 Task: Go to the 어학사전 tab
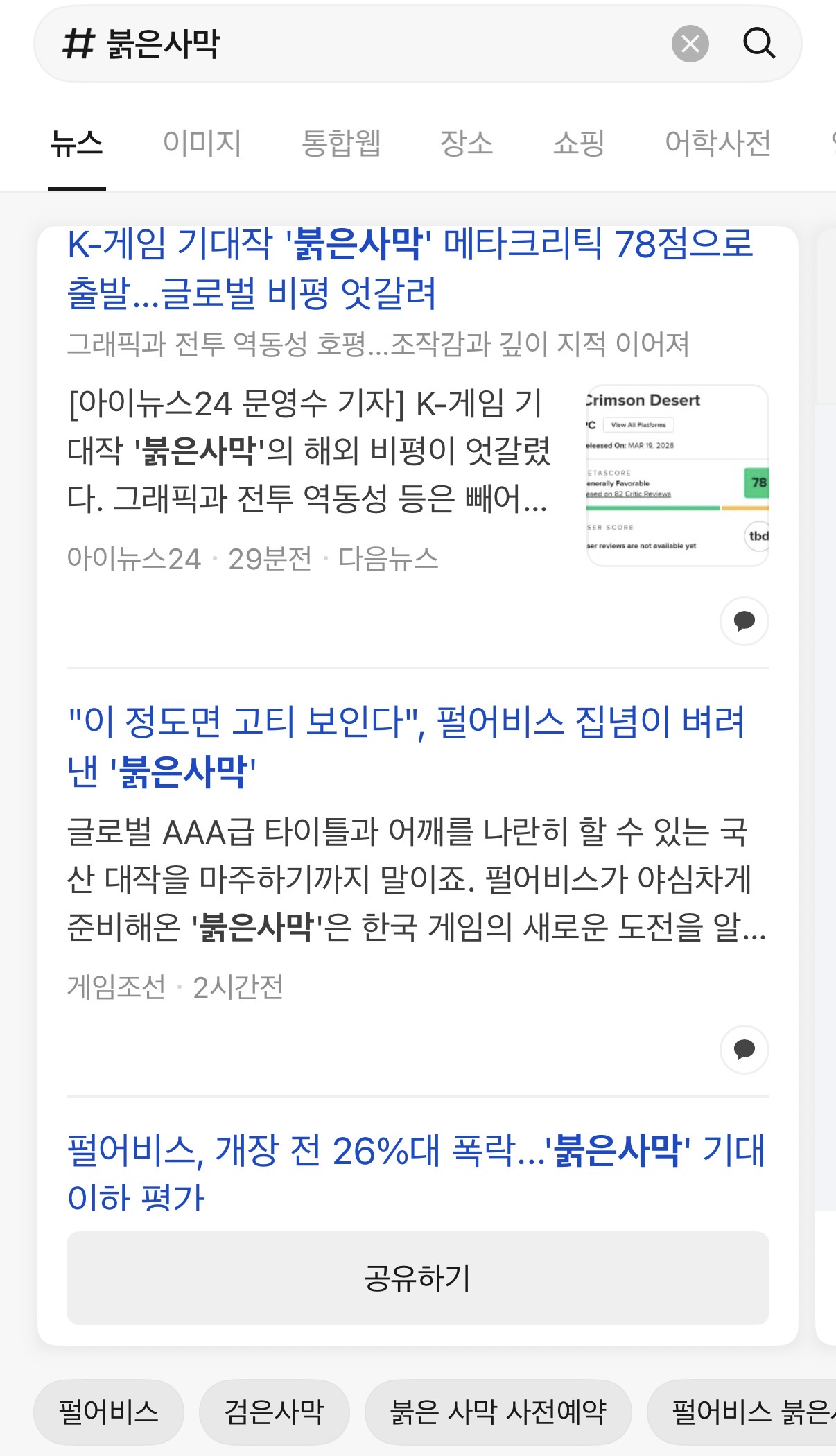pyautogui.click(x=717, y=143)
